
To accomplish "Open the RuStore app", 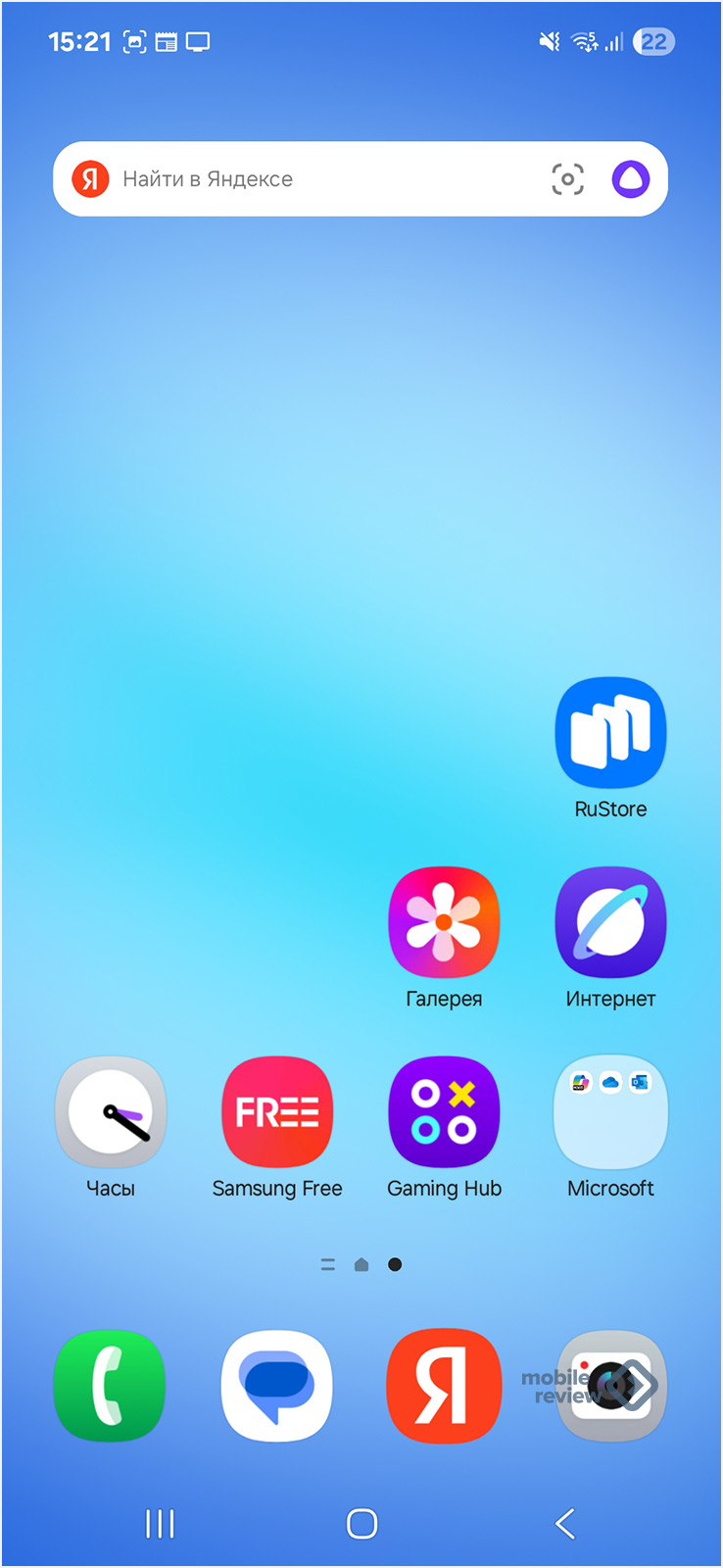I will pyautogui.click(x=610, y=732).
